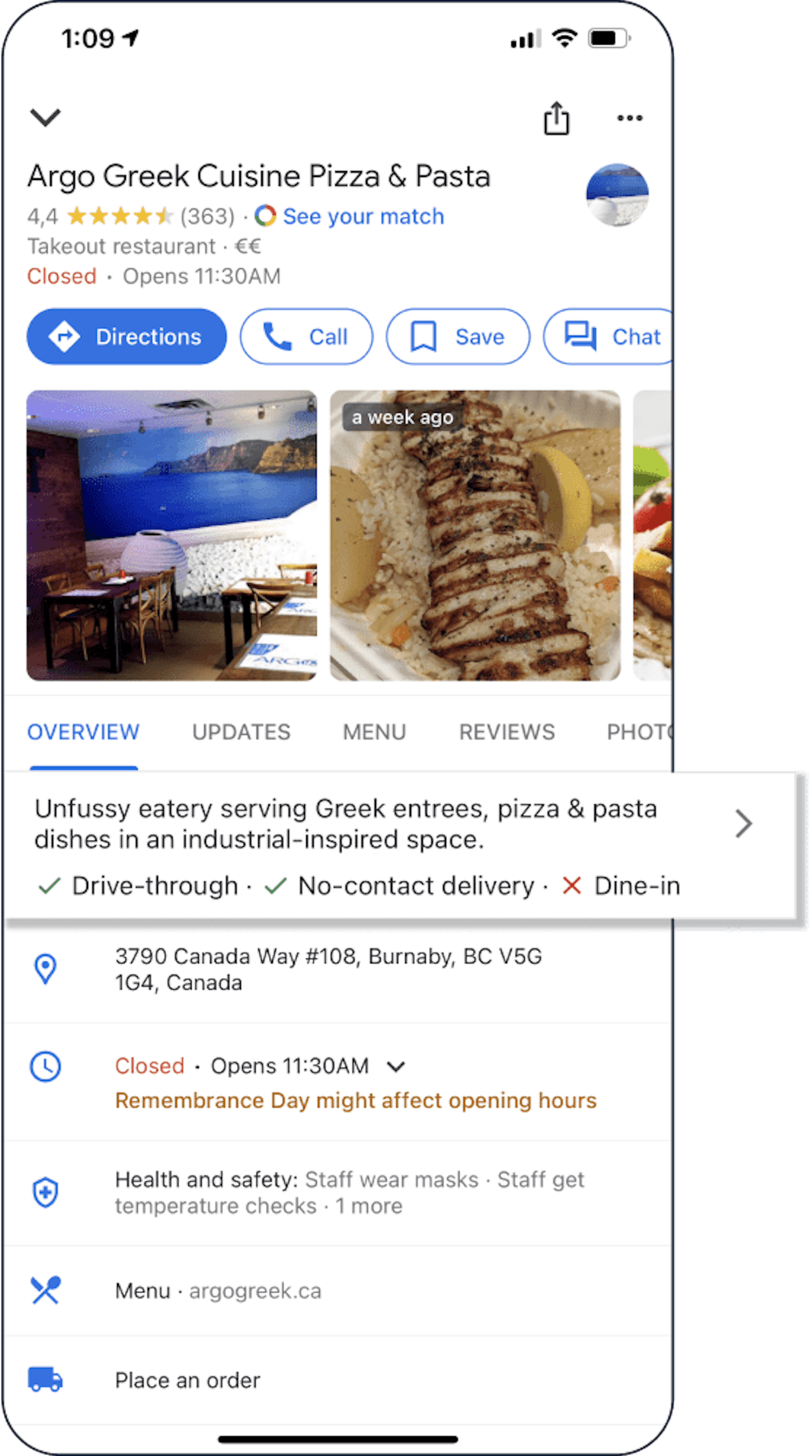
Task: Switch to the Menu tab
Action: pyautogui.click(x=374, y=732)
